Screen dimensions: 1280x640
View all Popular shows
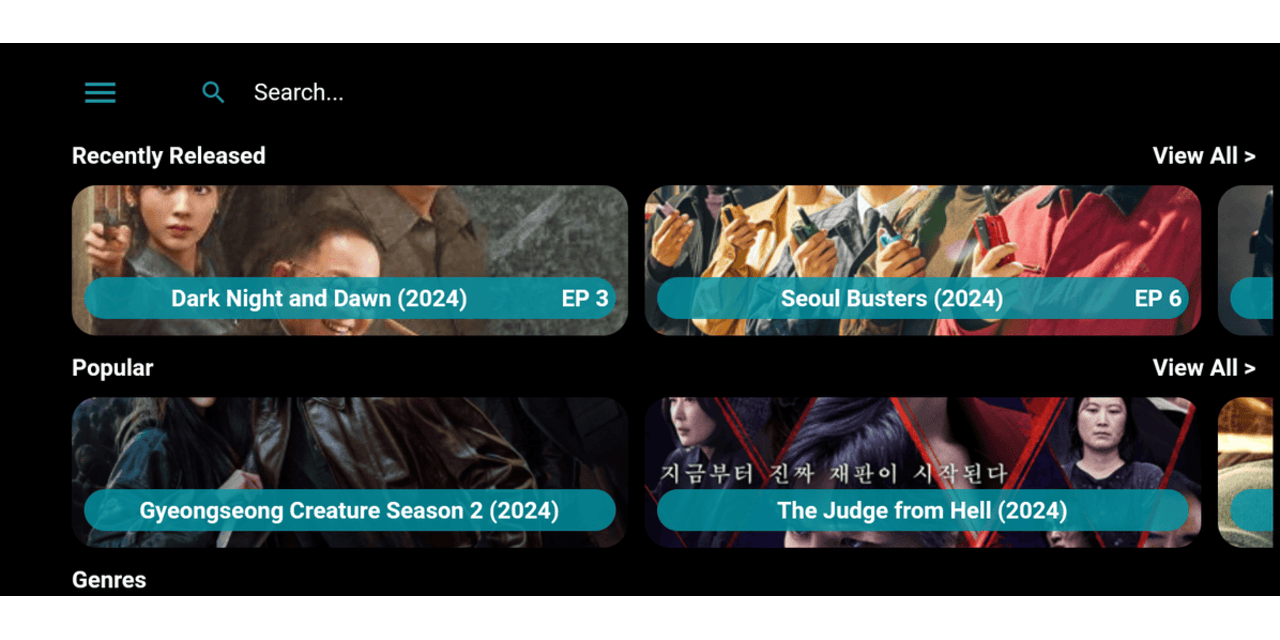click(x=1203, y=368)
